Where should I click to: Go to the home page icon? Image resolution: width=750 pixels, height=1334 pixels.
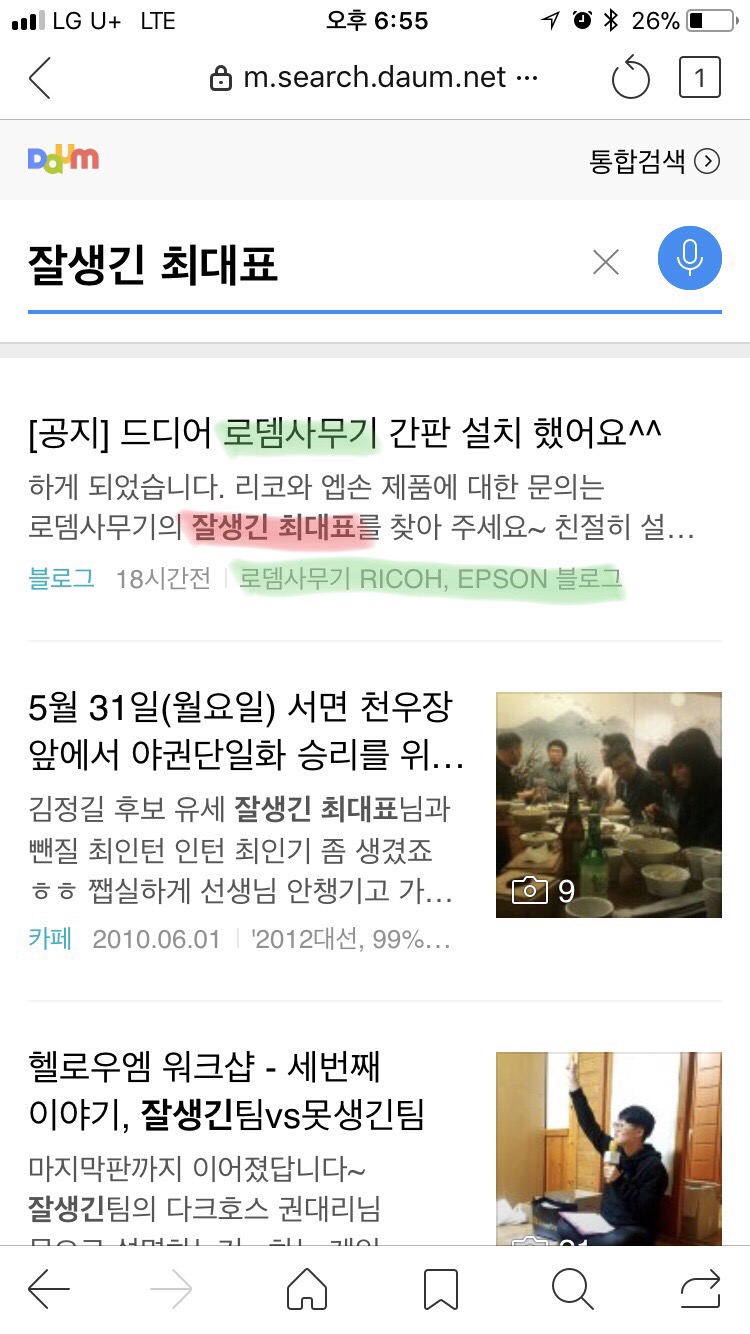point(306,1289)
